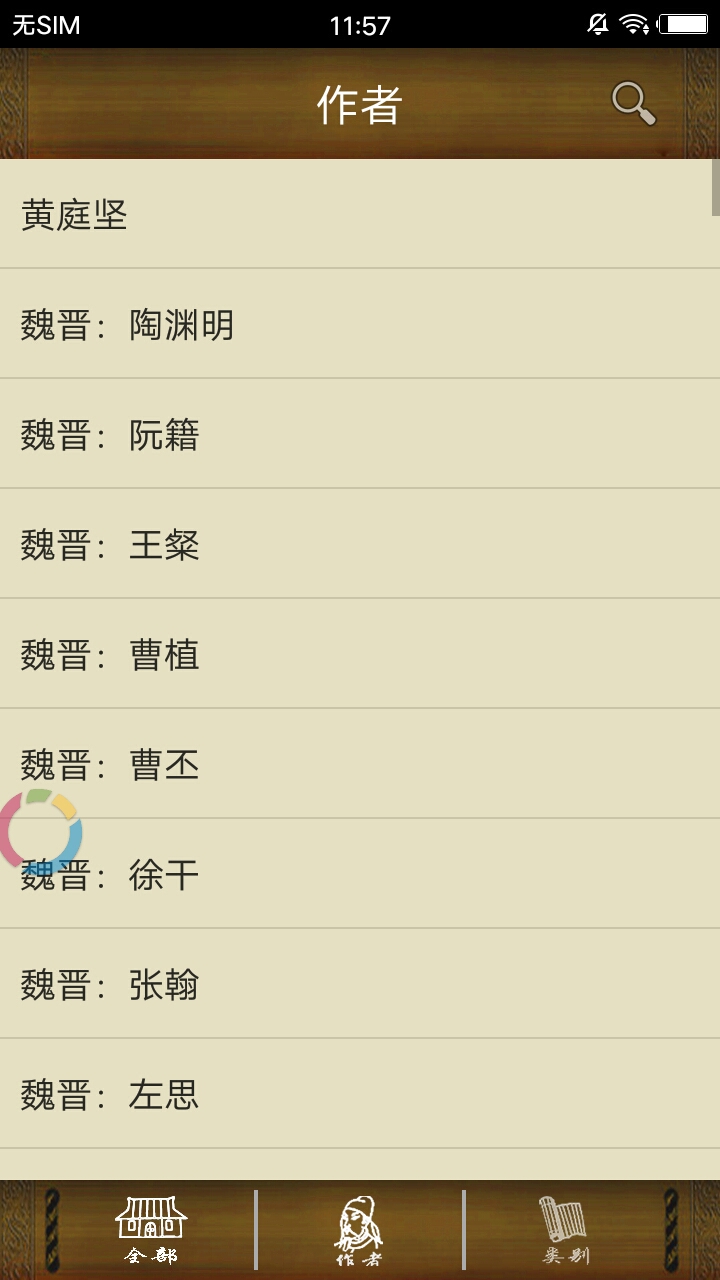
Task: Switch to the 全部 tab
Action: 151,1230
